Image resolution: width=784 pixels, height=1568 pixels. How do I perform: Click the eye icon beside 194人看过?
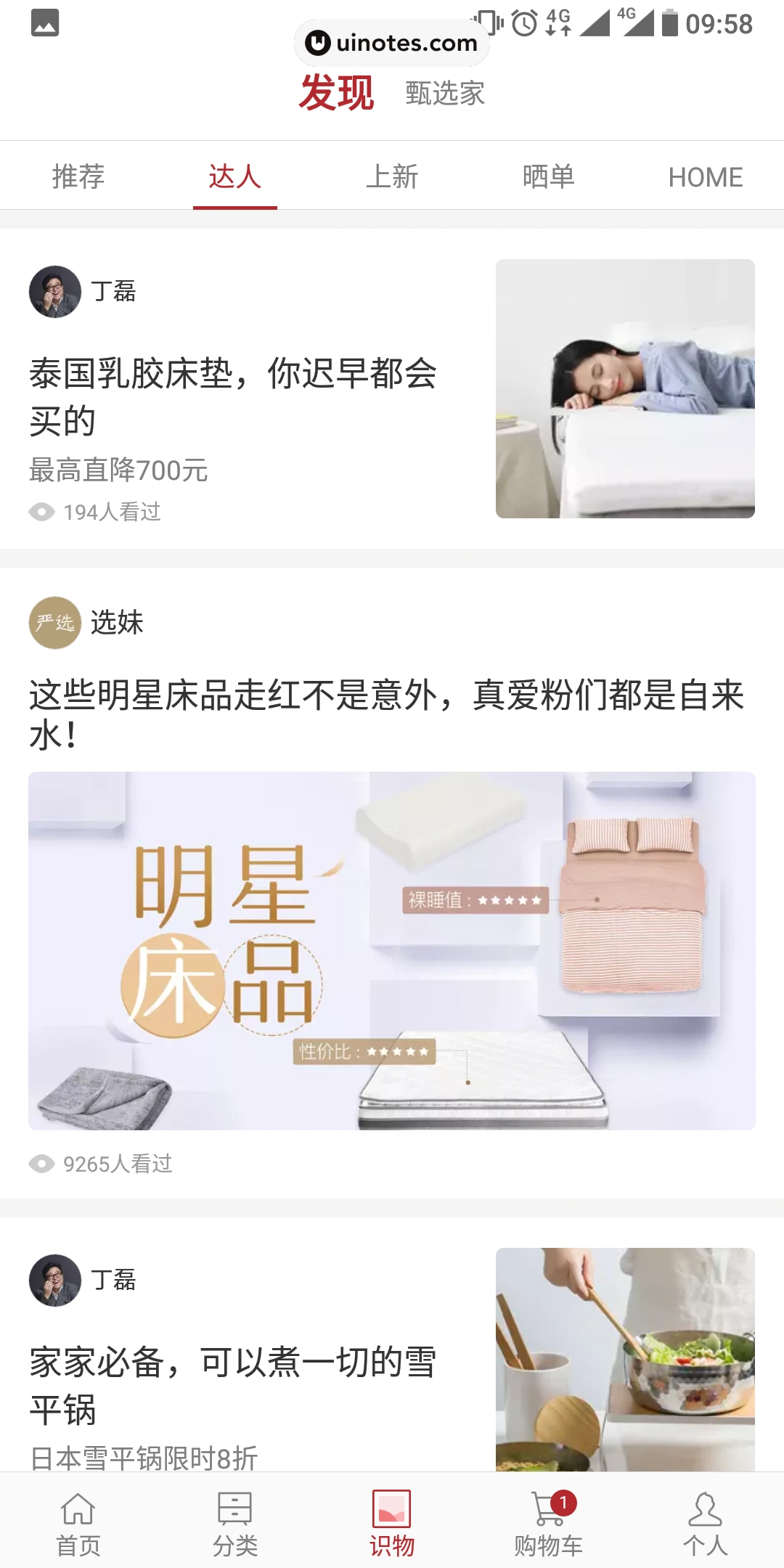(41, 512)
